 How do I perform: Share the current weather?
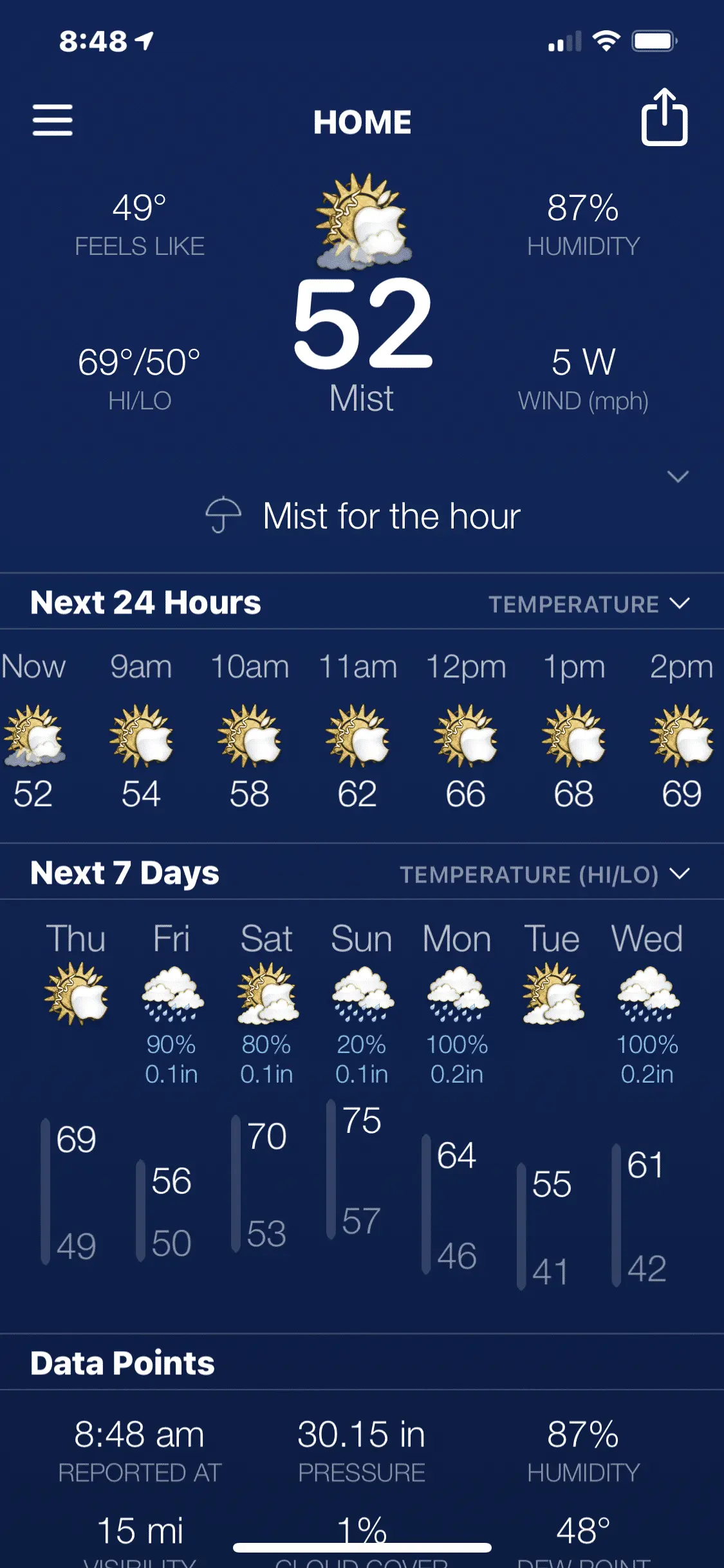(664, 118)
